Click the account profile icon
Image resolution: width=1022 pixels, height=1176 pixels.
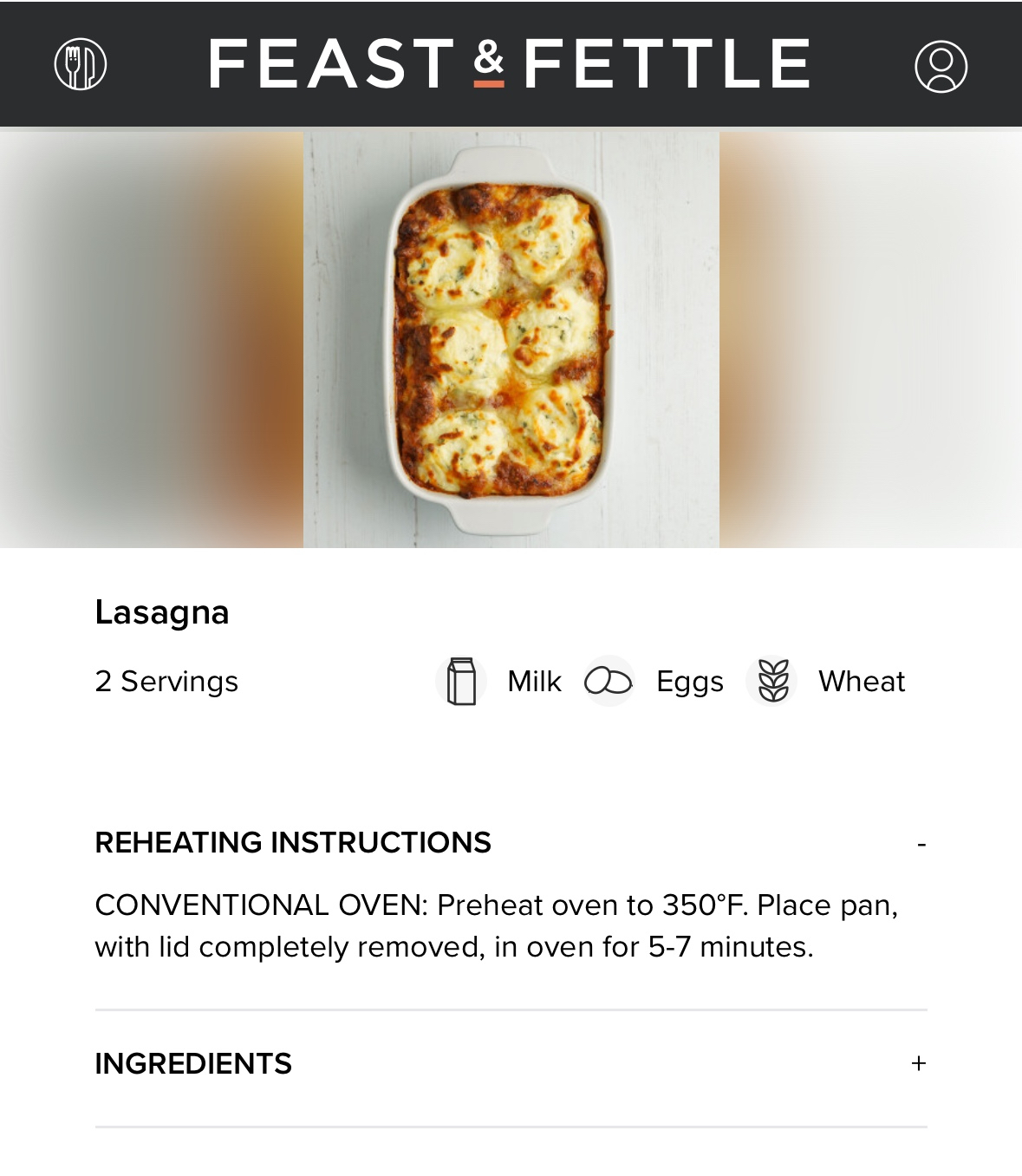(x=941, y=63)
